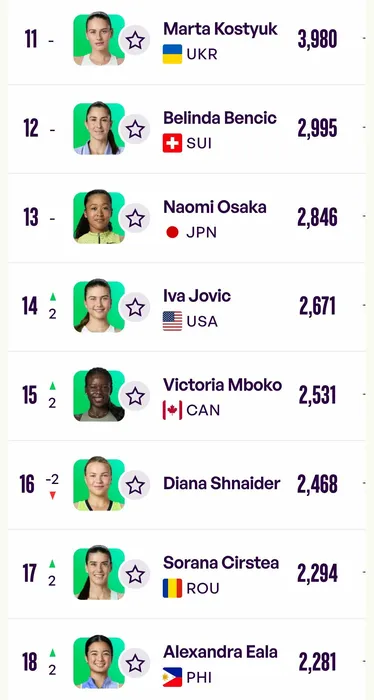Image resolution: width=374 pixels, height=700 pixels.
Task: Favorite Victoria Mboko using her star
Action: [x=135, y=396]
